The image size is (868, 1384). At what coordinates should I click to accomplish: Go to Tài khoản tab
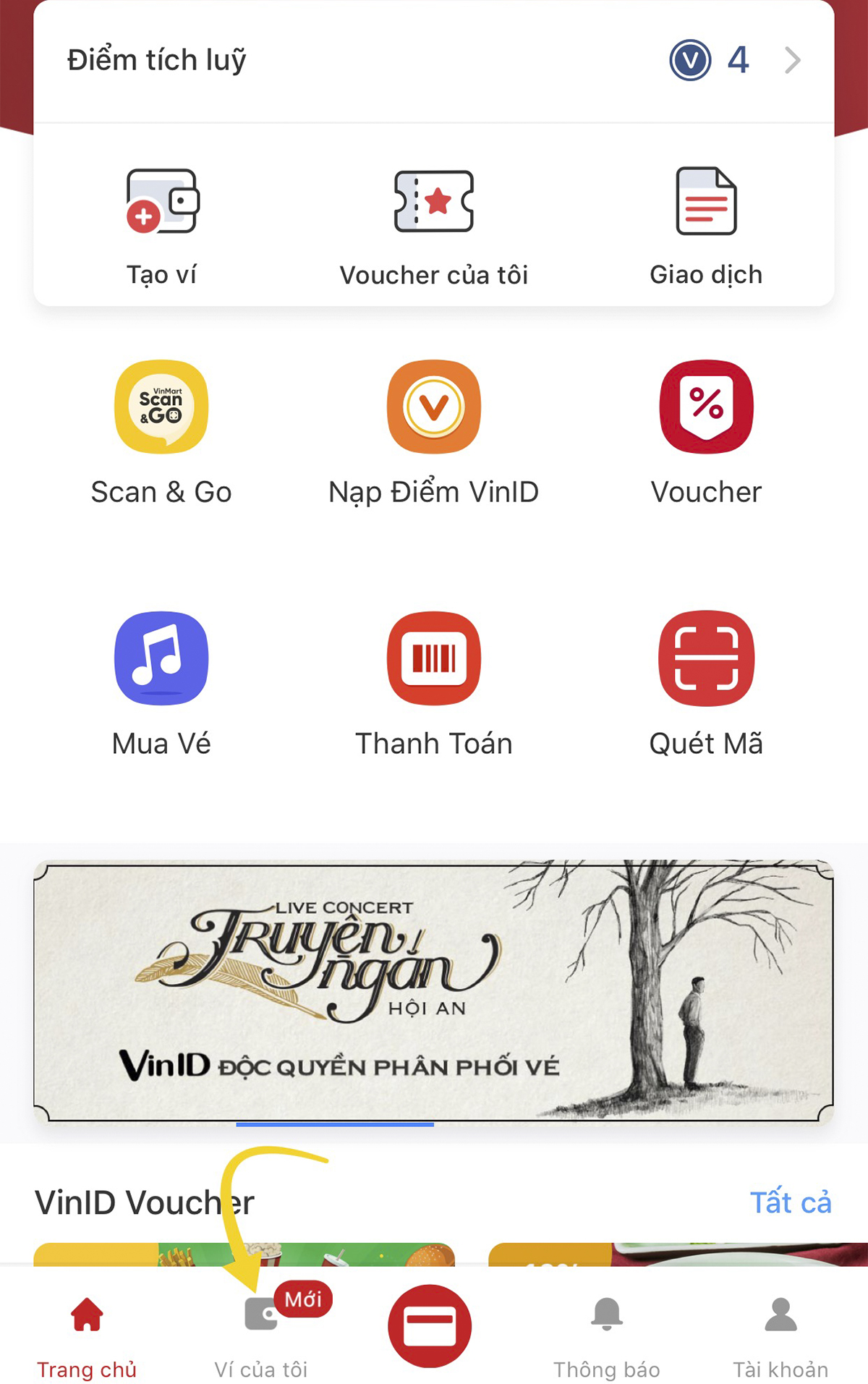780,1335
